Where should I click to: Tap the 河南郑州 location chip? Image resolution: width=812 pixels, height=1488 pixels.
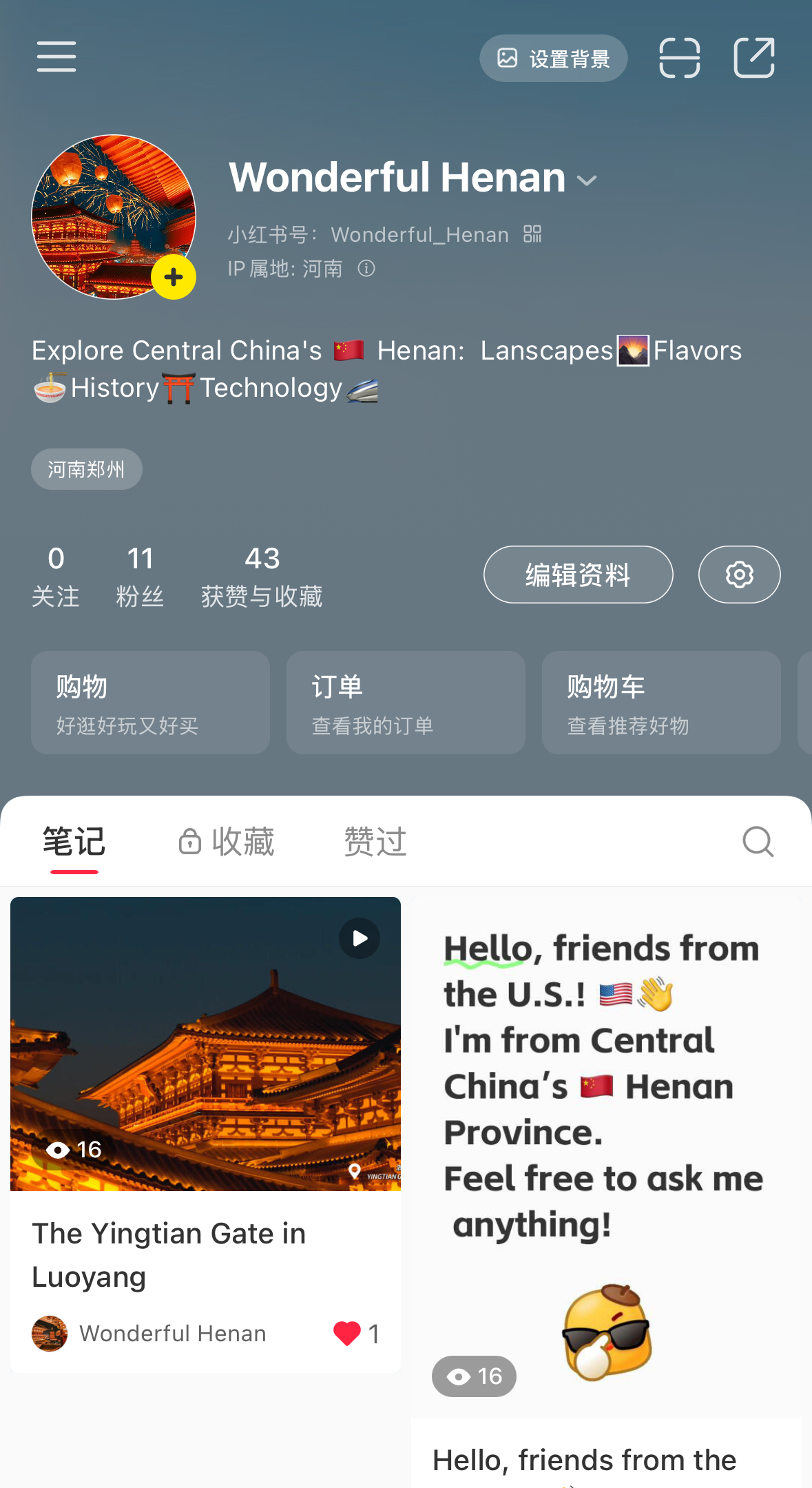(x=87, y=469)
